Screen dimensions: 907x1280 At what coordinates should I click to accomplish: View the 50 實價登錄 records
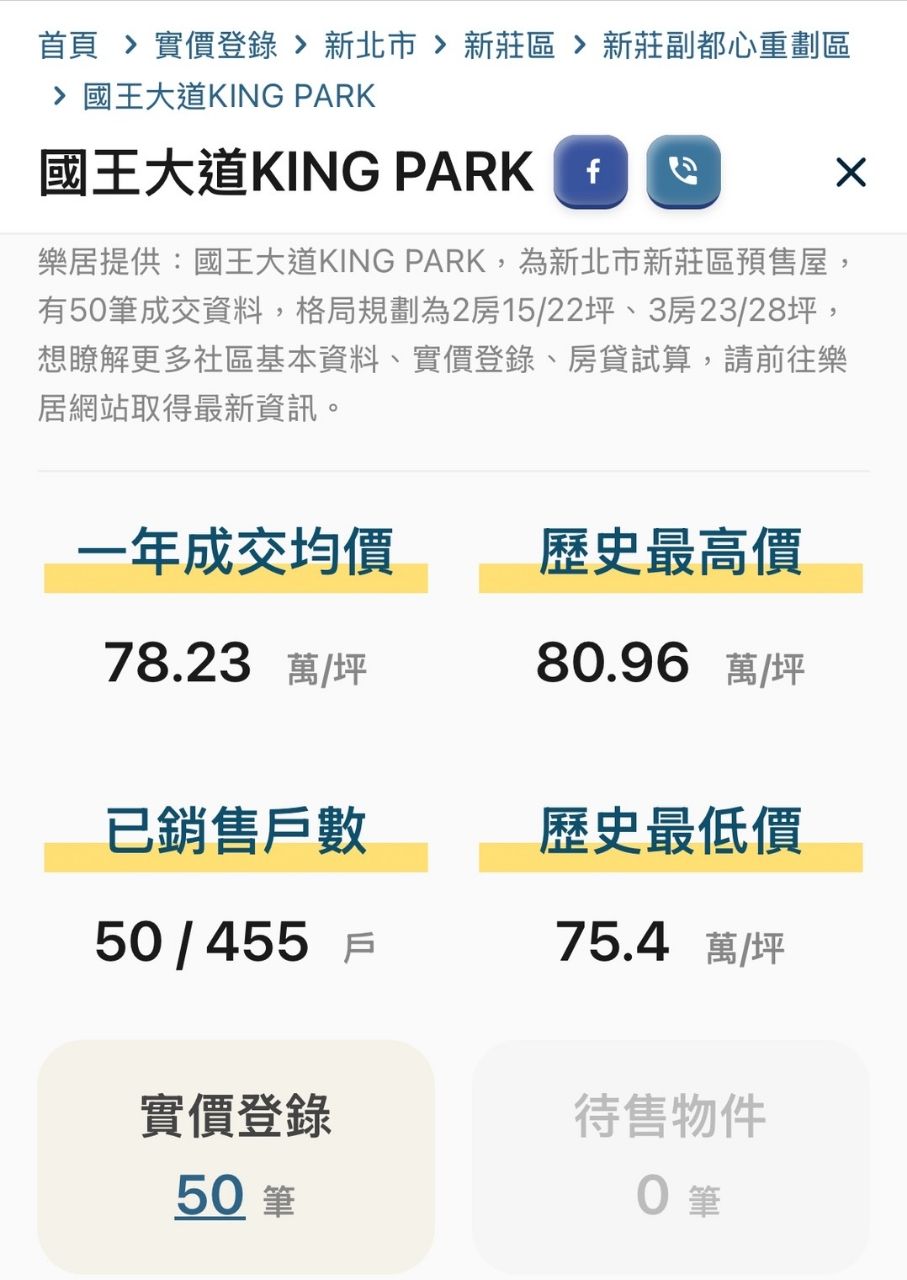pos(211,1195)
